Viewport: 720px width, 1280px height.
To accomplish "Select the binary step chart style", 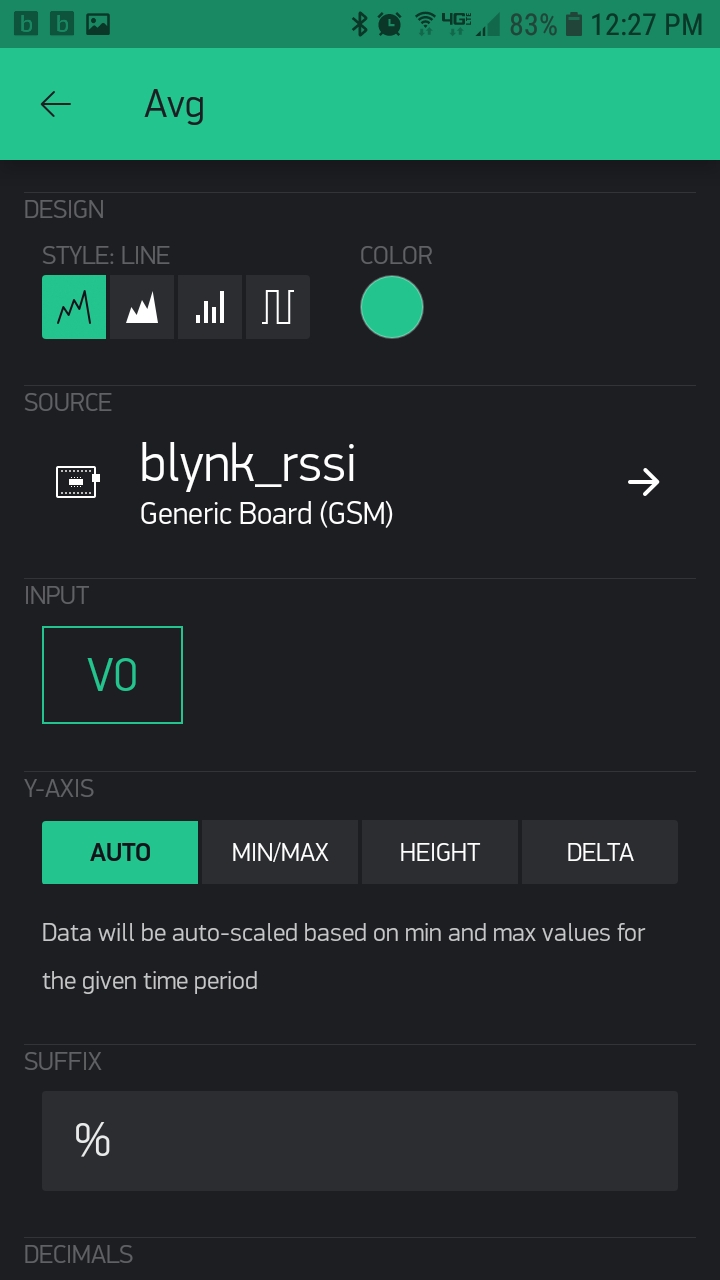I will (277, 307).
